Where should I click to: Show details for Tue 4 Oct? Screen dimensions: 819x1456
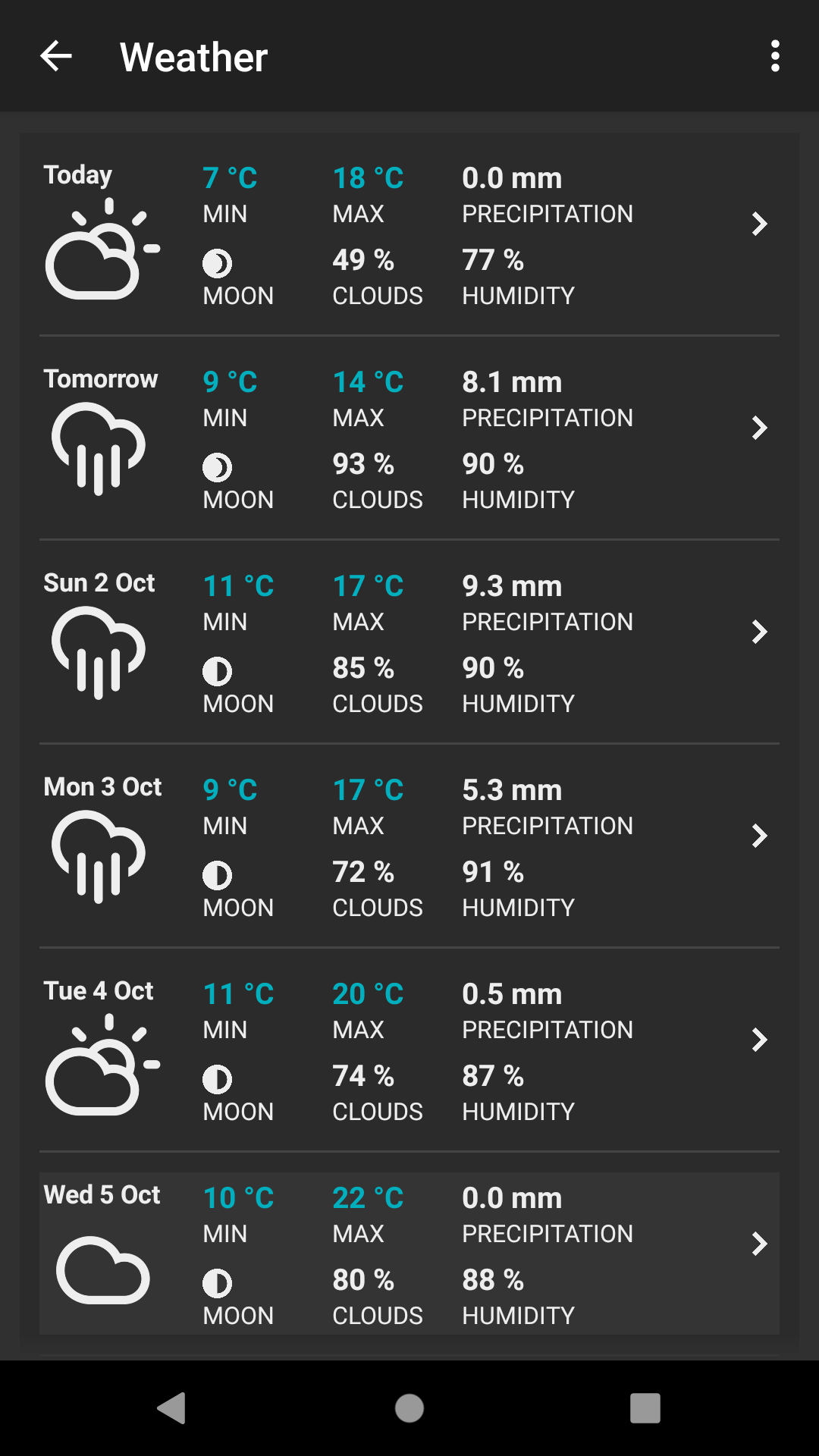(409, 1050)
